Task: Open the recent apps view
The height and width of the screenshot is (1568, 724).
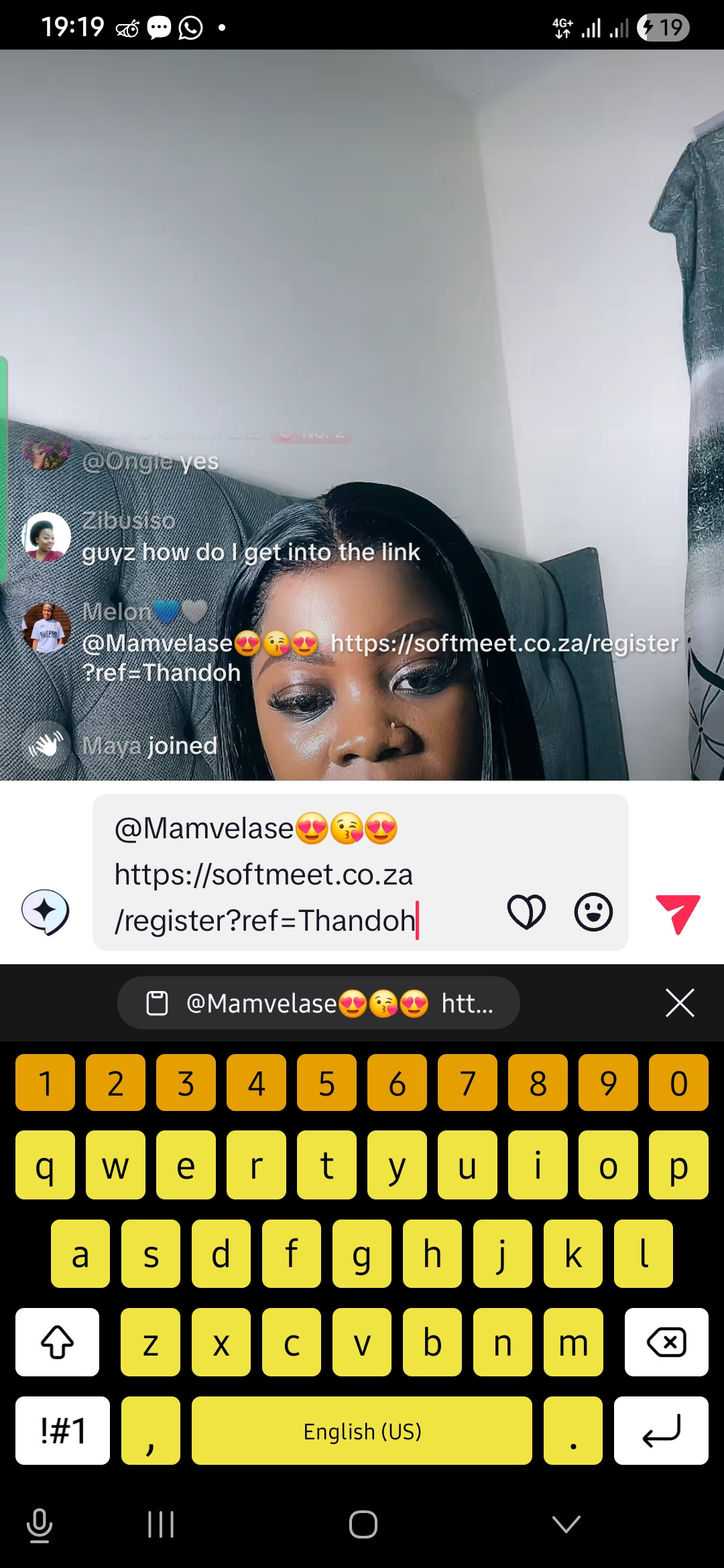Action: click(161, 1524)
